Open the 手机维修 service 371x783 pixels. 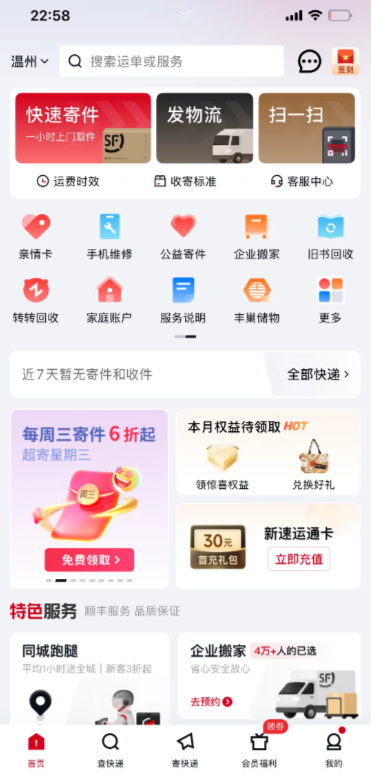click(109, 237)
